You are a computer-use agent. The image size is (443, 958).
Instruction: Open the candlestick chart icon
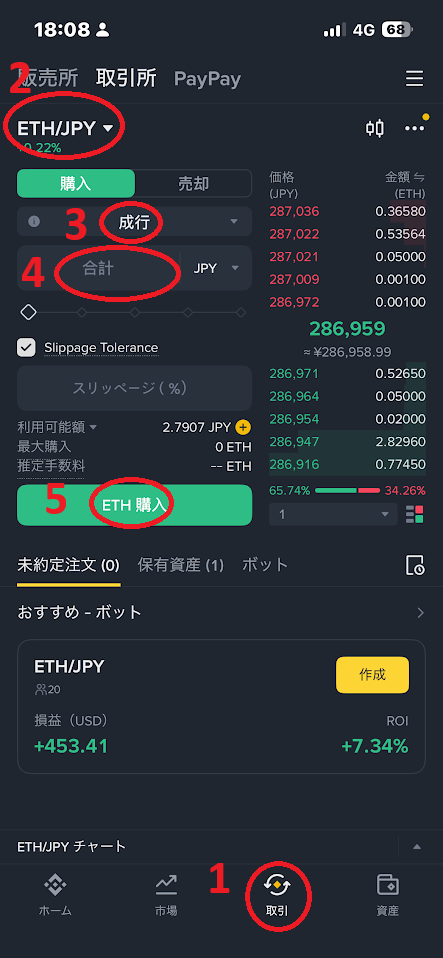(x=375, y=128)
